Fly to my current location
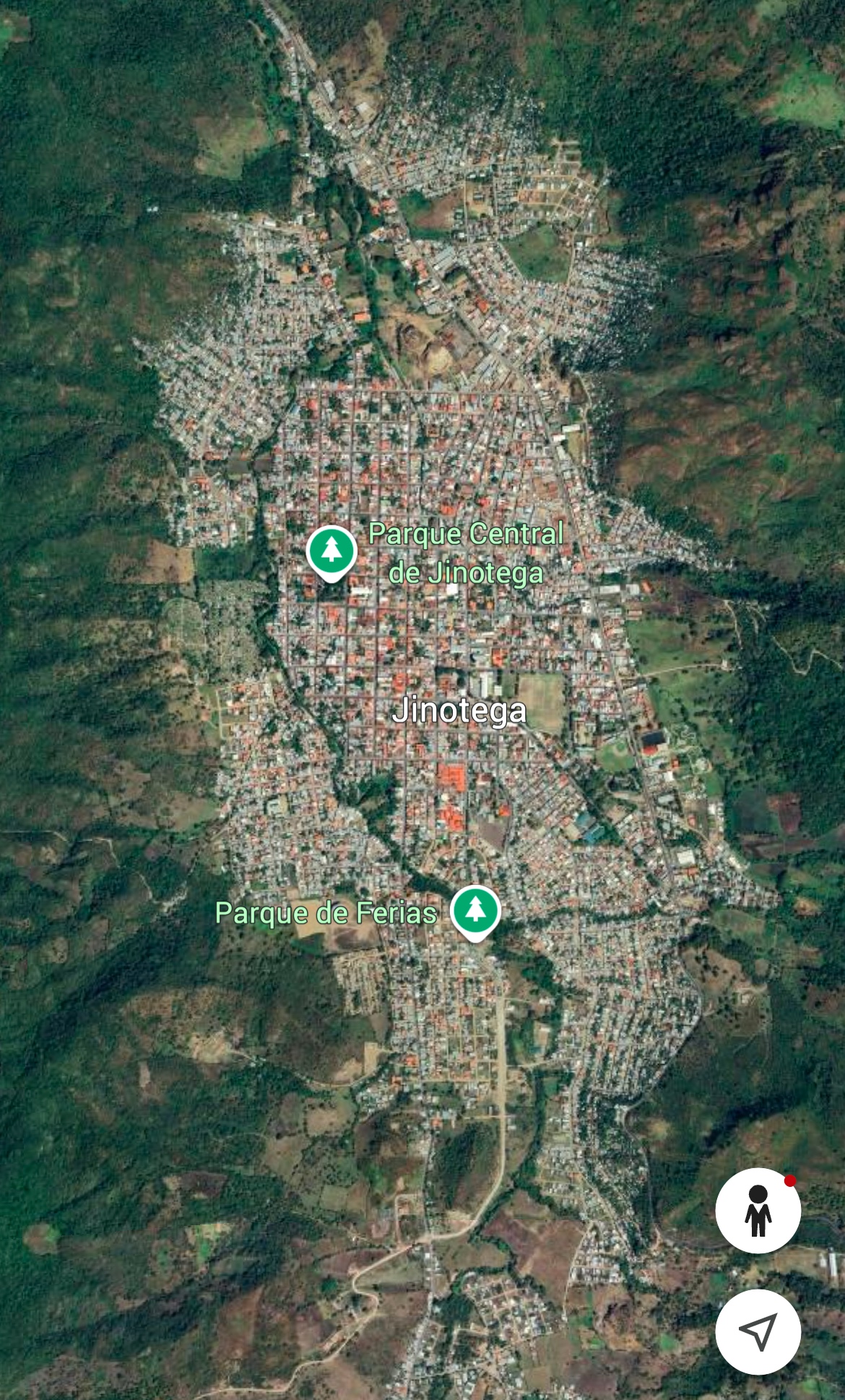 coord(758,1331)
